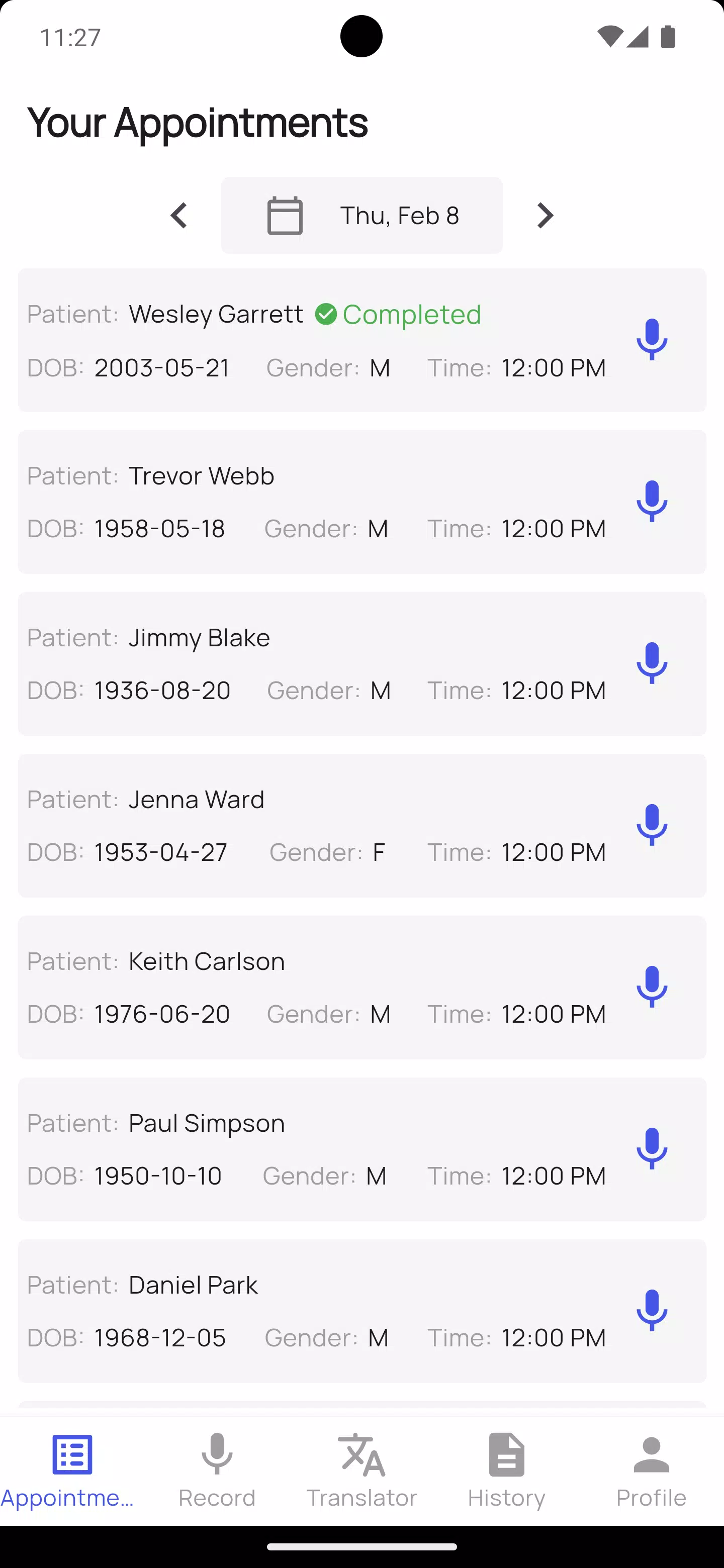Viewport: 724px width, 1568px height.
Task: Open the Translator tab
Action: click(361, 1471)
